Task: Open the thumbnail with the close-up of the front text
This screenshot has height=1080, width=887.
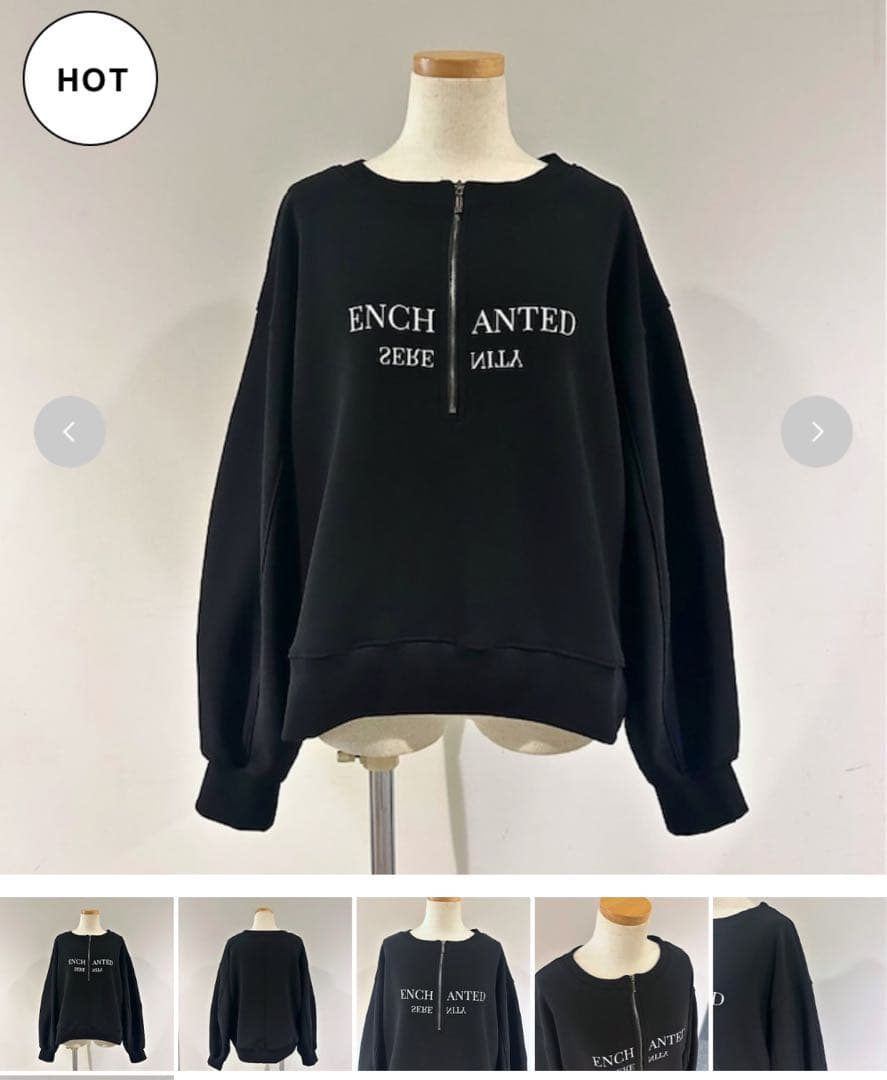Action: point(443,983)
